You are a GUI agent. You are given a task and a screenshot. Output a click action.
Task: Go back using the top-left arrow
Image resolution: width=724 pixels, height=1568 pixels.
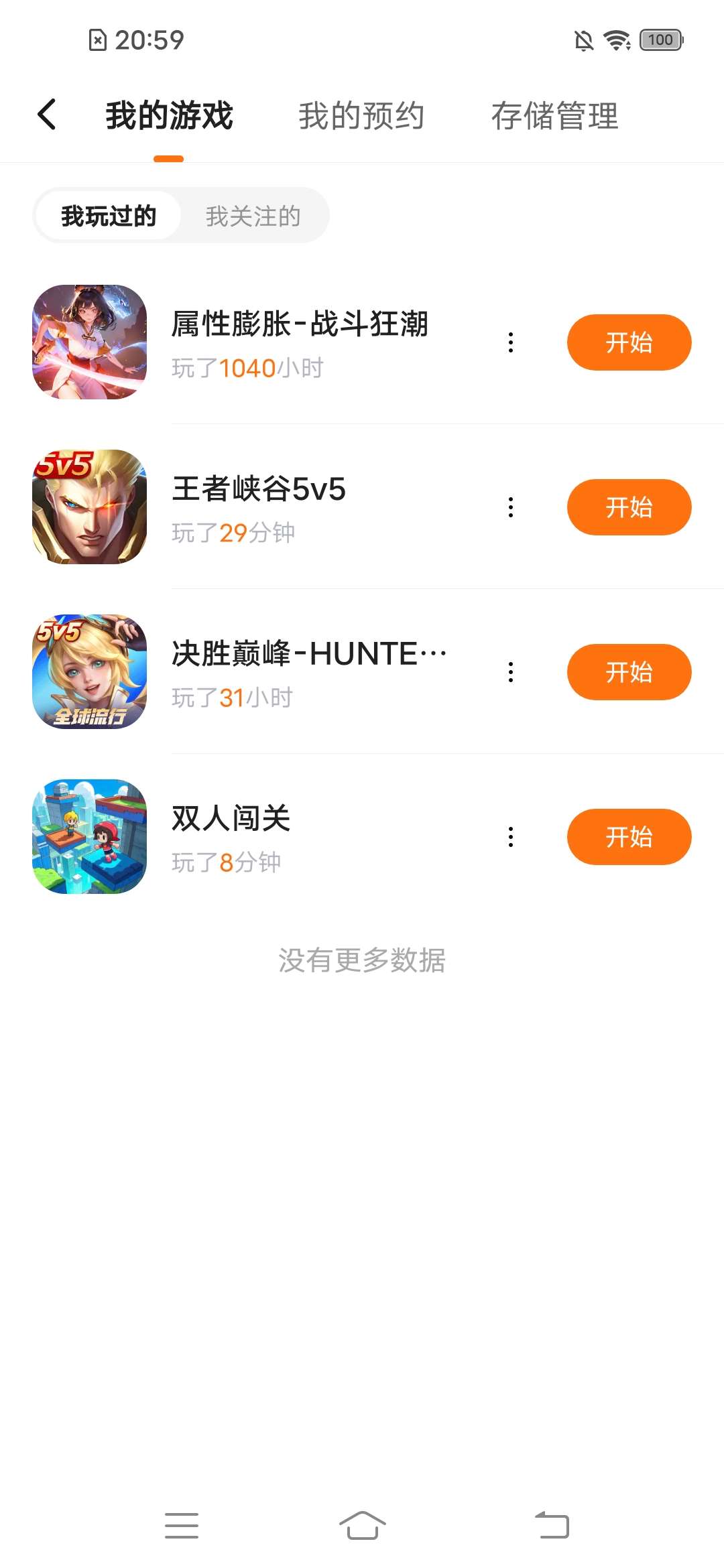[x=46, y=115]
